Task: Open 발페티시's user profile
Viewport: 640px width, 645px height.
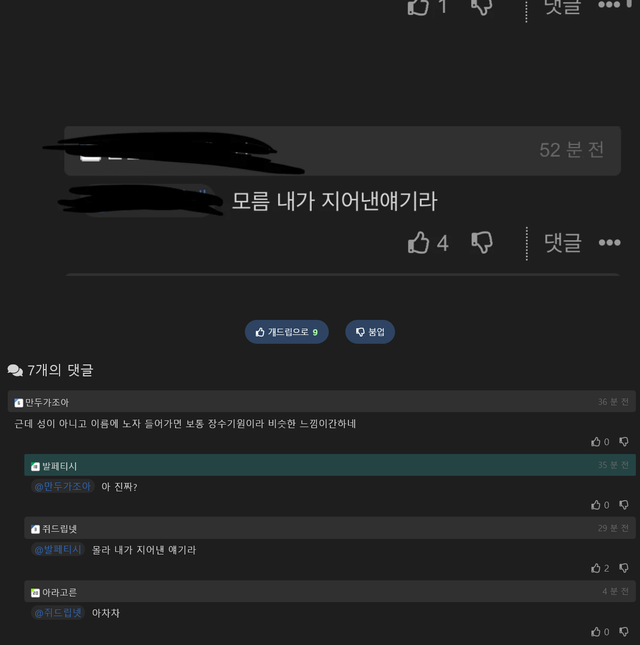Action: tap(59, 466)
